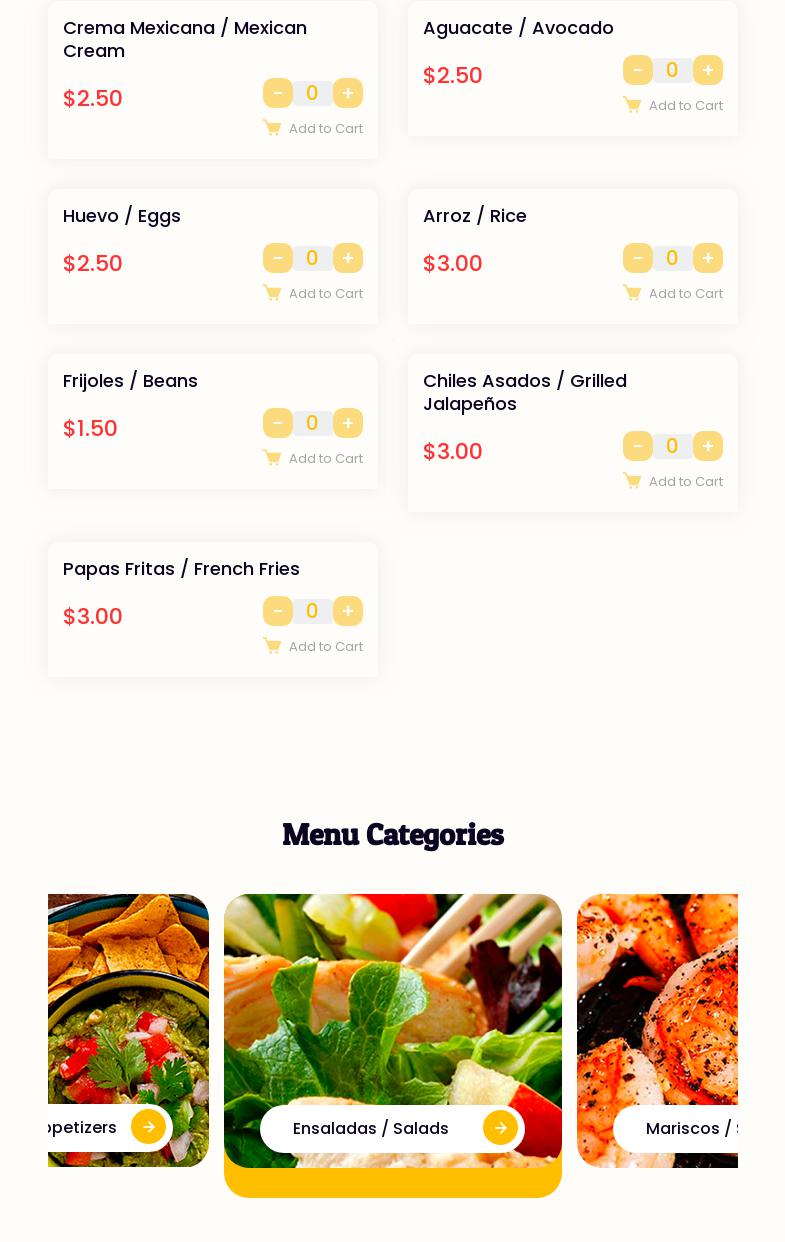Add Arroz / Rice to cart
This screenshot has height=1242, width=785.
(674, 293)
